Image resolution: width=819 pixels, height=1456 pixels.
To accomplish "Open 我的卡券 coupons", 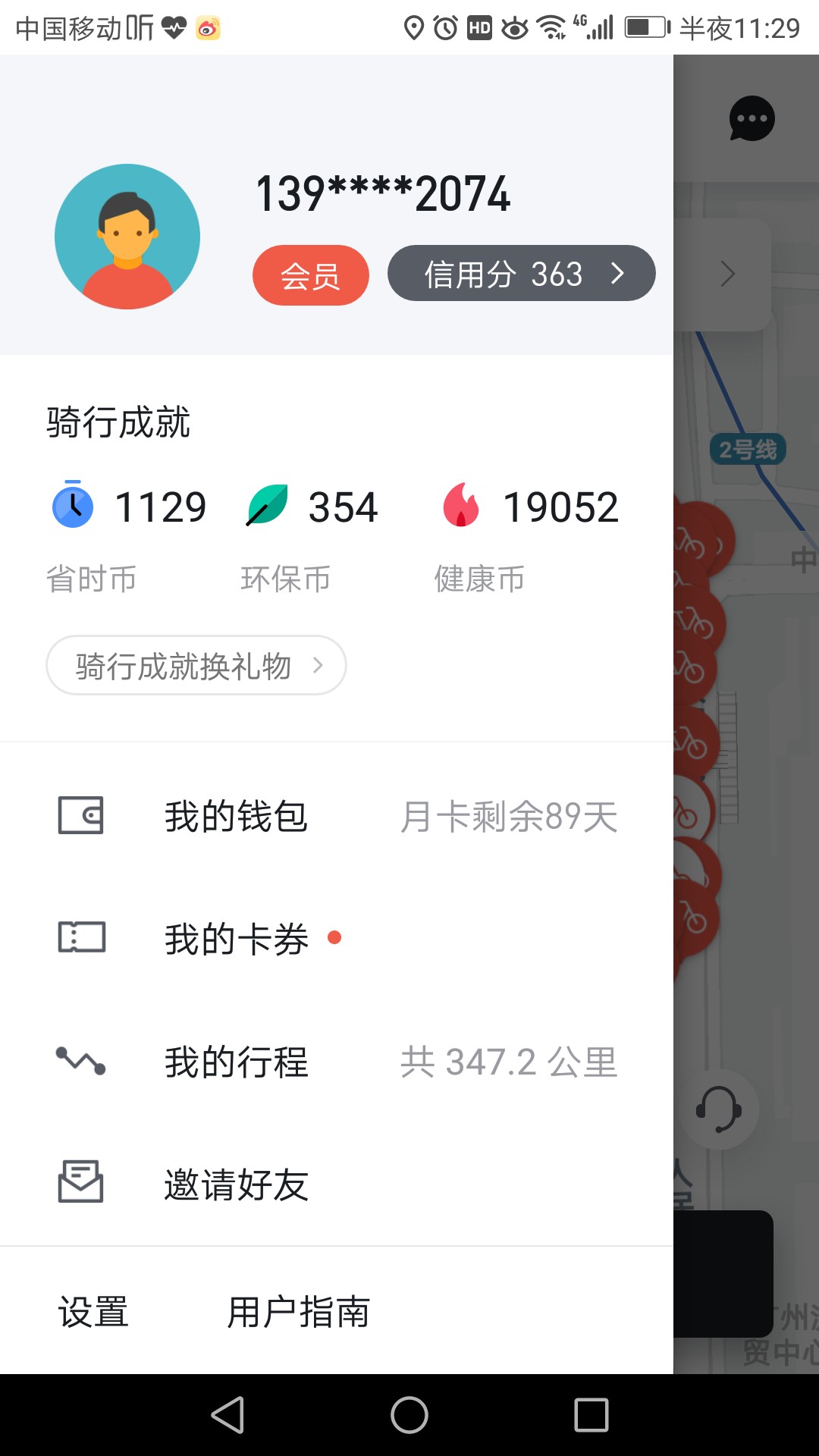I will click(337, 939).
